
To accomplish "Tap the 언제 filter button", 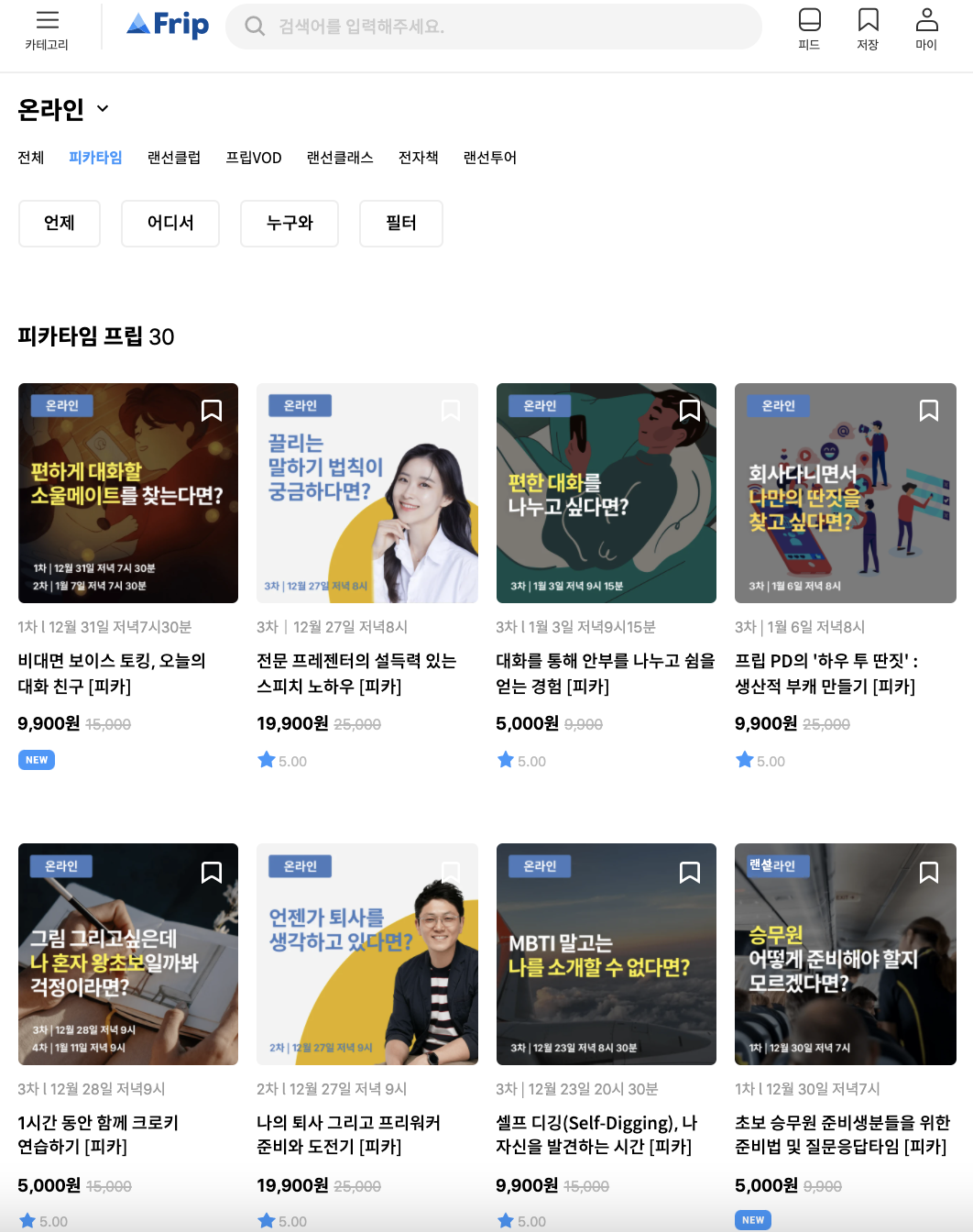I will pyautogui.click(x=60, y=224).
